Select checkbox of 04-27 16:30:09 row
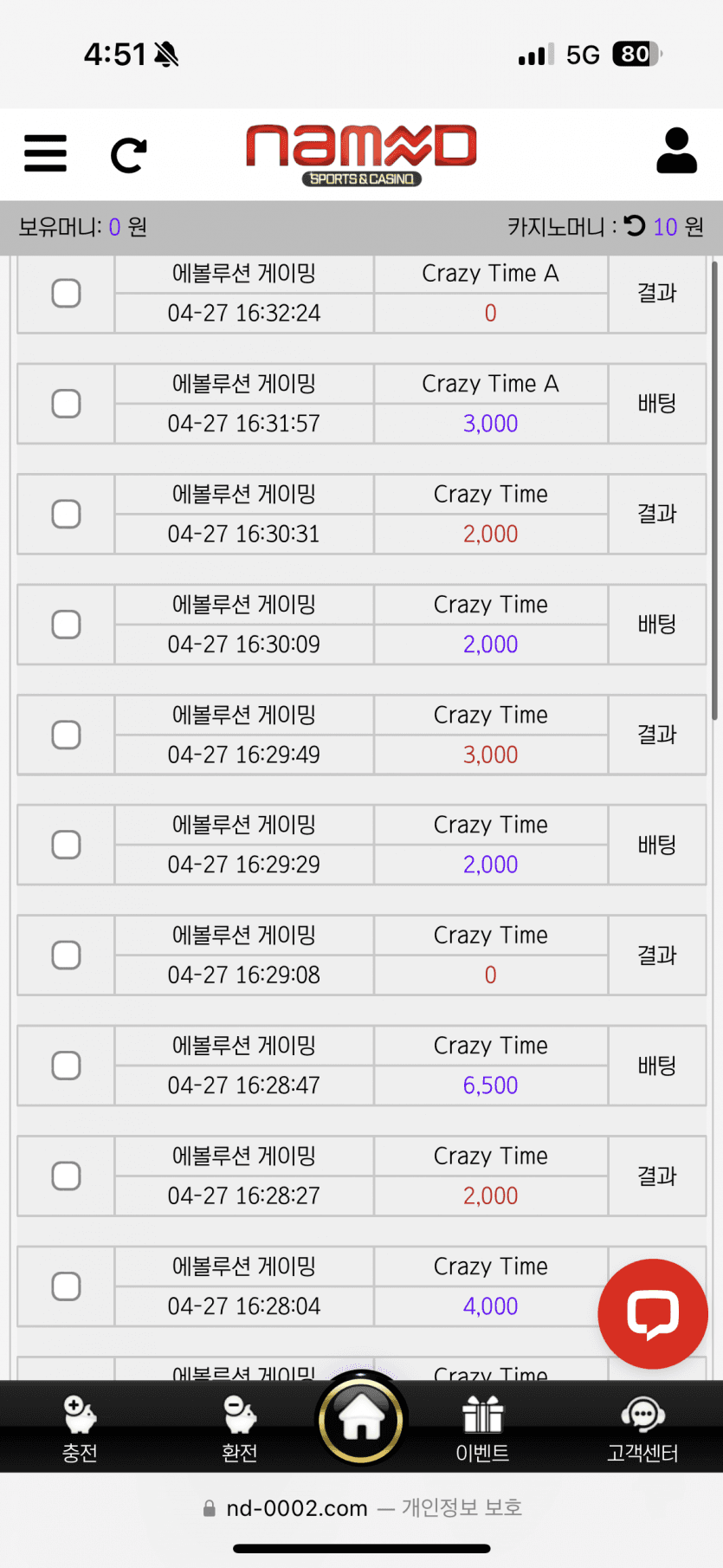 (67, 625)
